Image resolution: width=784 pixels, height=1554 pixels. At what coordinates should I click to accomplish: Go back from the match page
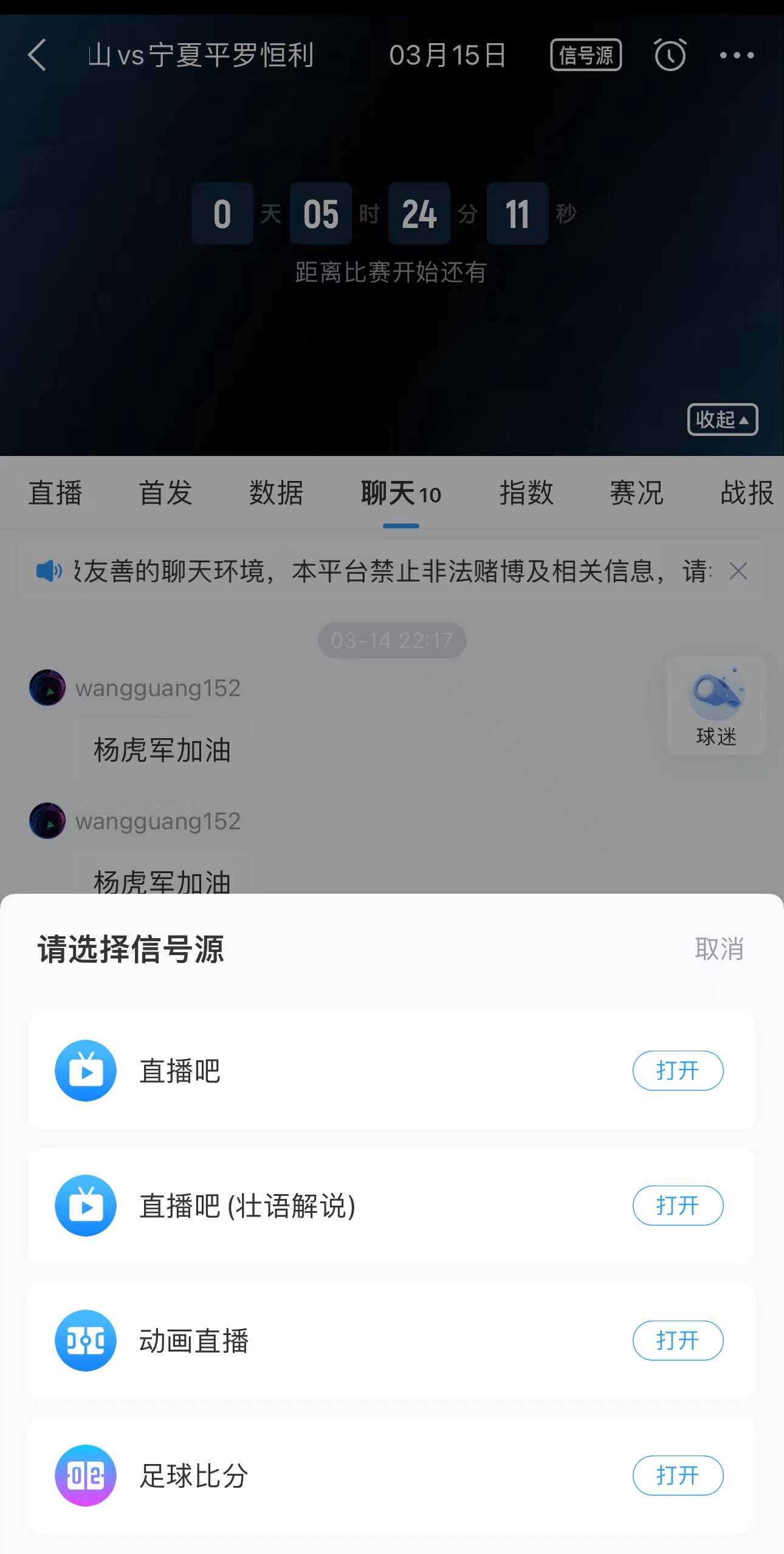coord(37,55)
